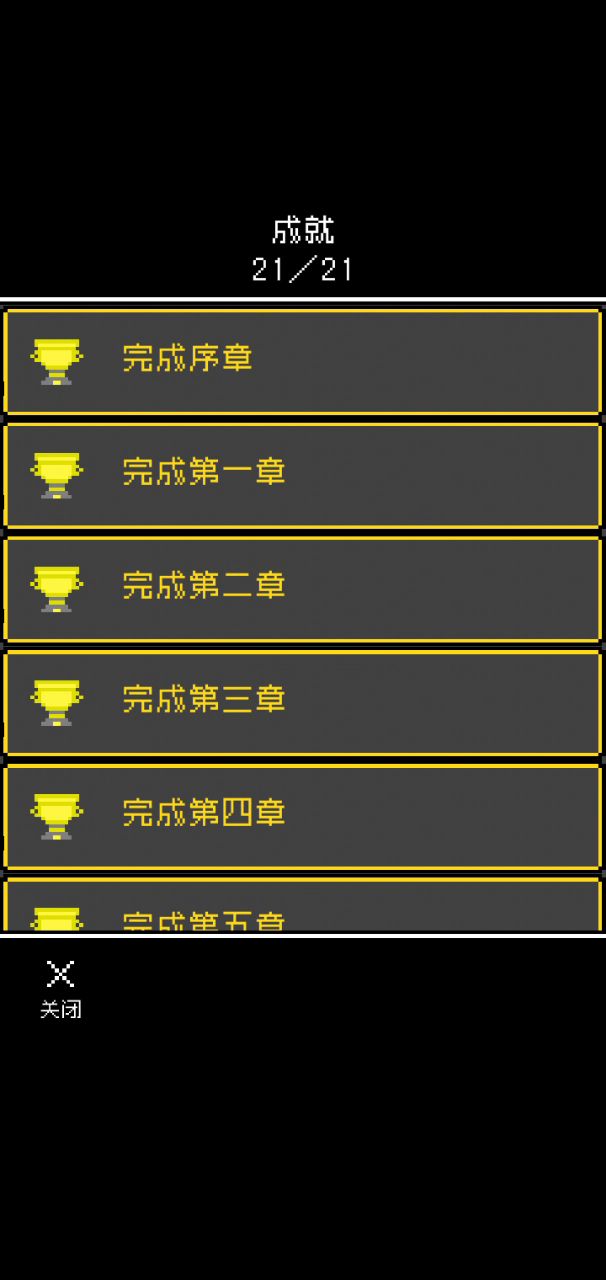Tap the 完成第二章 achievement entry
This screenshot has width=606, height=1280.
point(302,588)
